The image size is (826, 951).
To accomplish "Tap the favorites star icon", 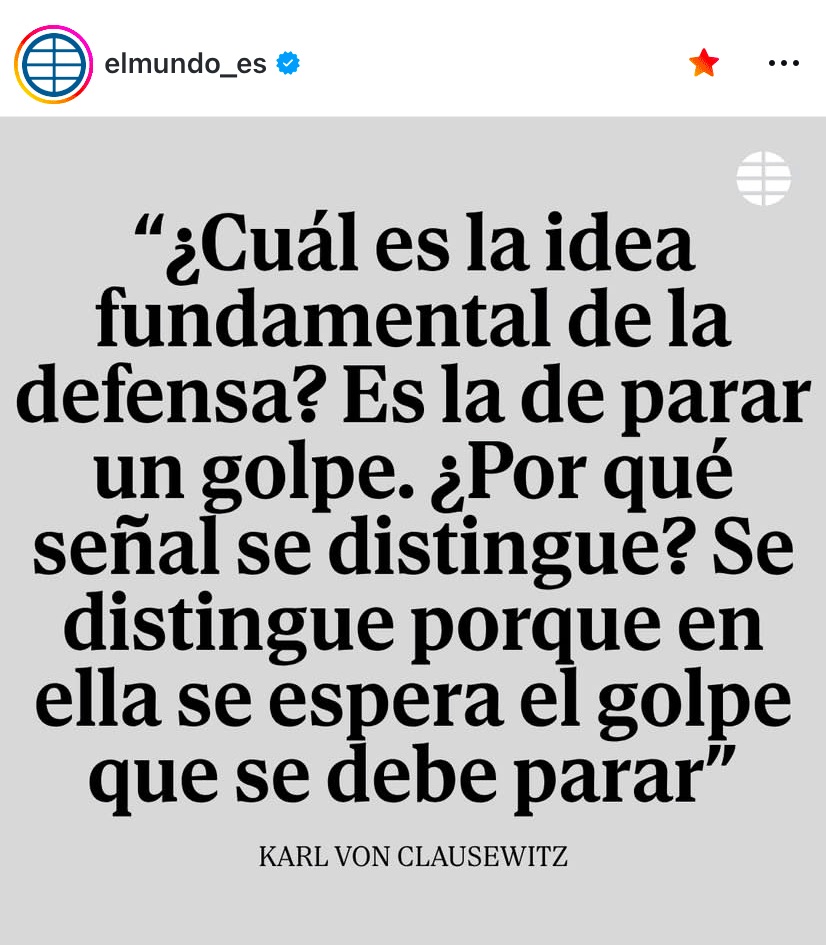I will click(704, 63).
